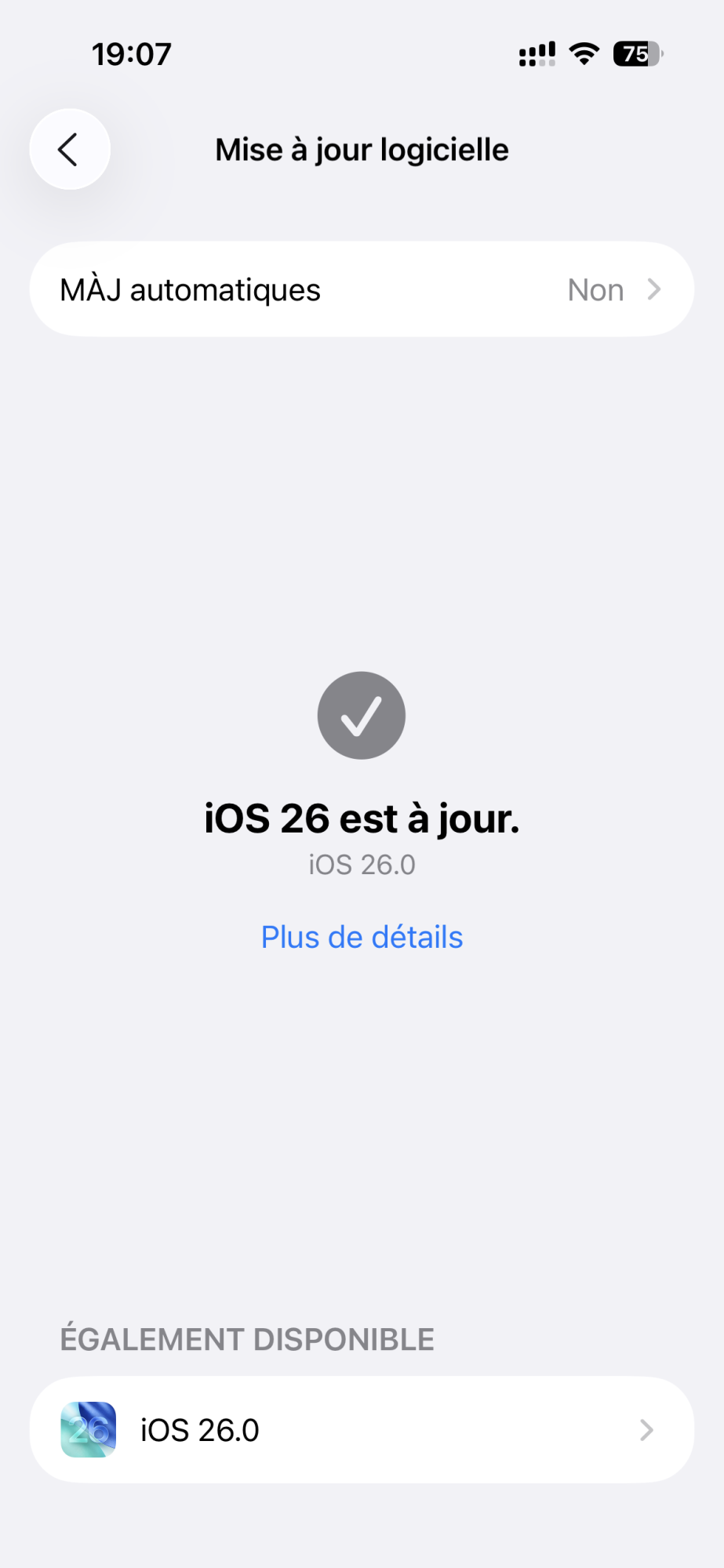Image resolution: width=724 pixels, height=1568 pixels.
Task: Open MÀJ automatiques settings
Action: pos(362,289)
